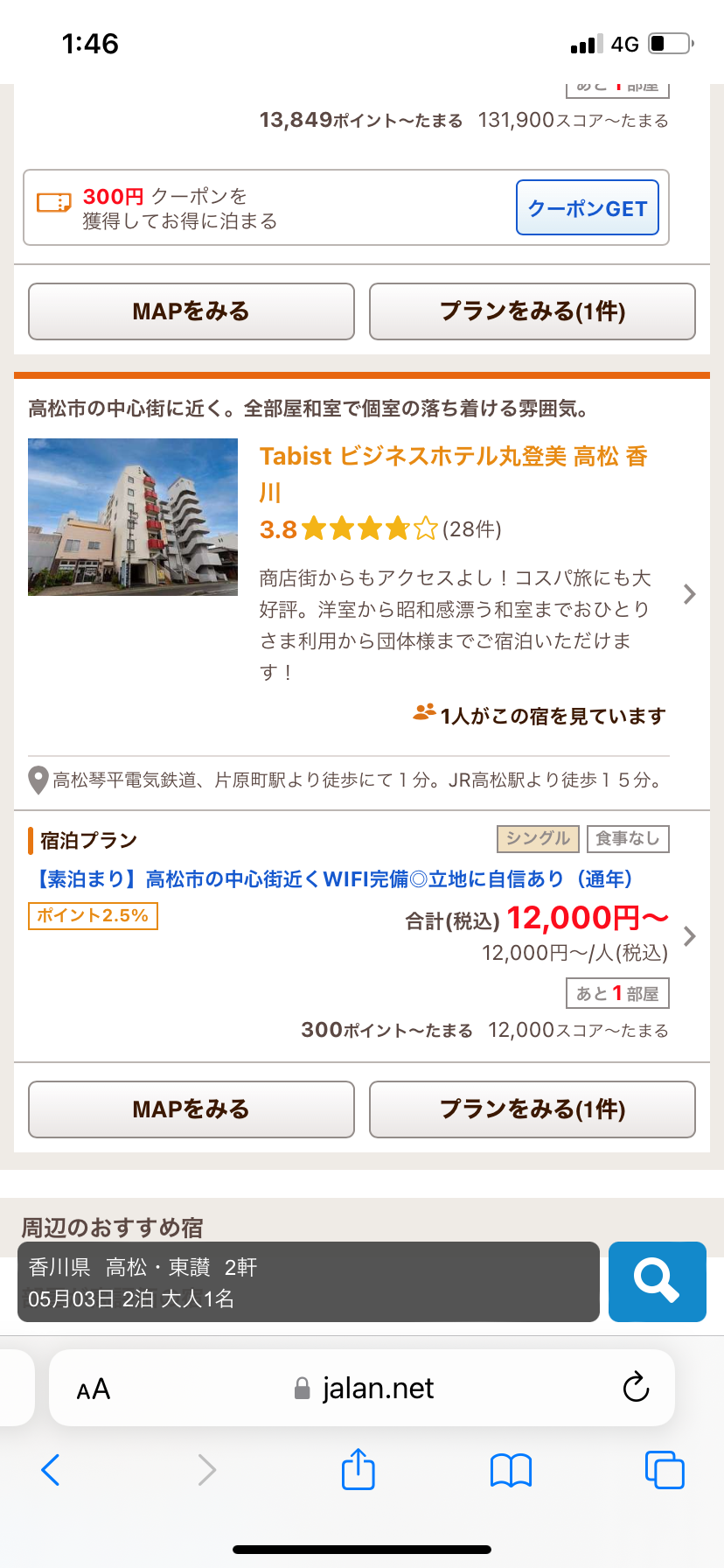The image size is (724, 1568).
Task: Tap the blue magnifier search button
Action: pyautogui.click(x=658, y=1282)
